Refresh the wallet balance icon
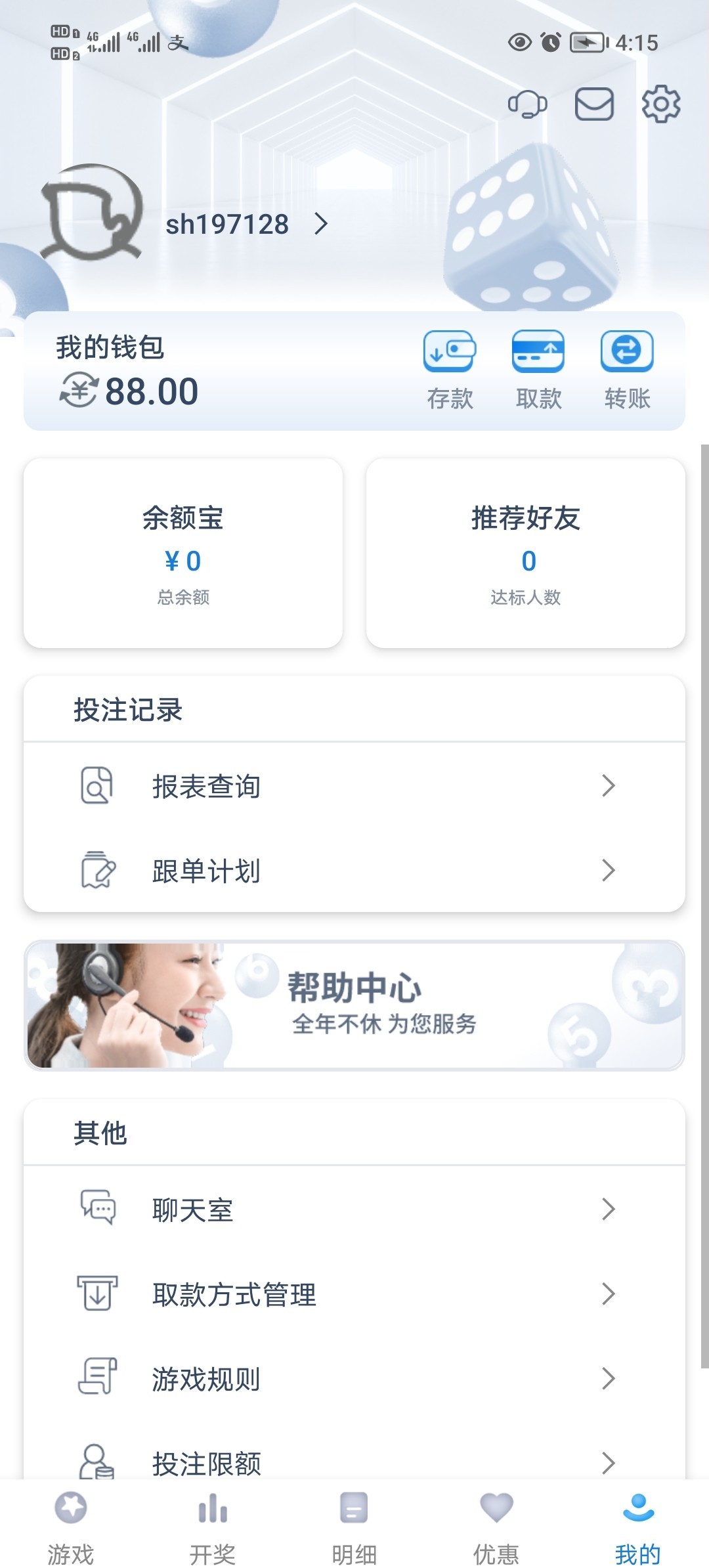The width and height of the screenshot is (709, 1568). 79,391
